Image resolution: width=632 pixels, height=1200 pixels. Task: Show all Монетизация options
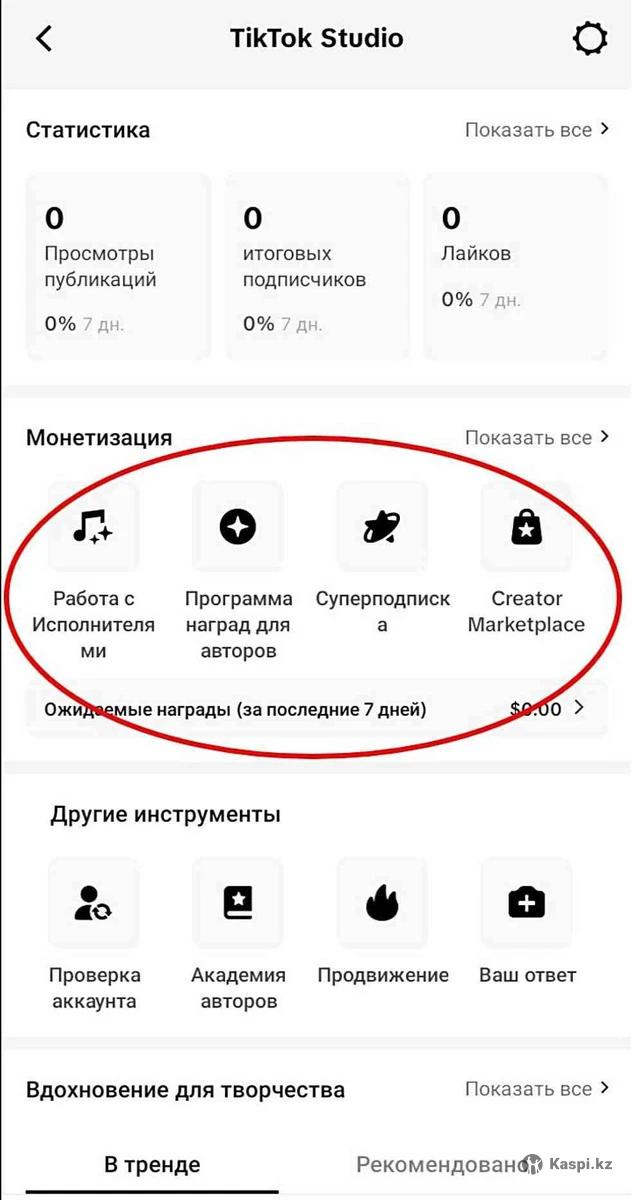click(537, 438)
